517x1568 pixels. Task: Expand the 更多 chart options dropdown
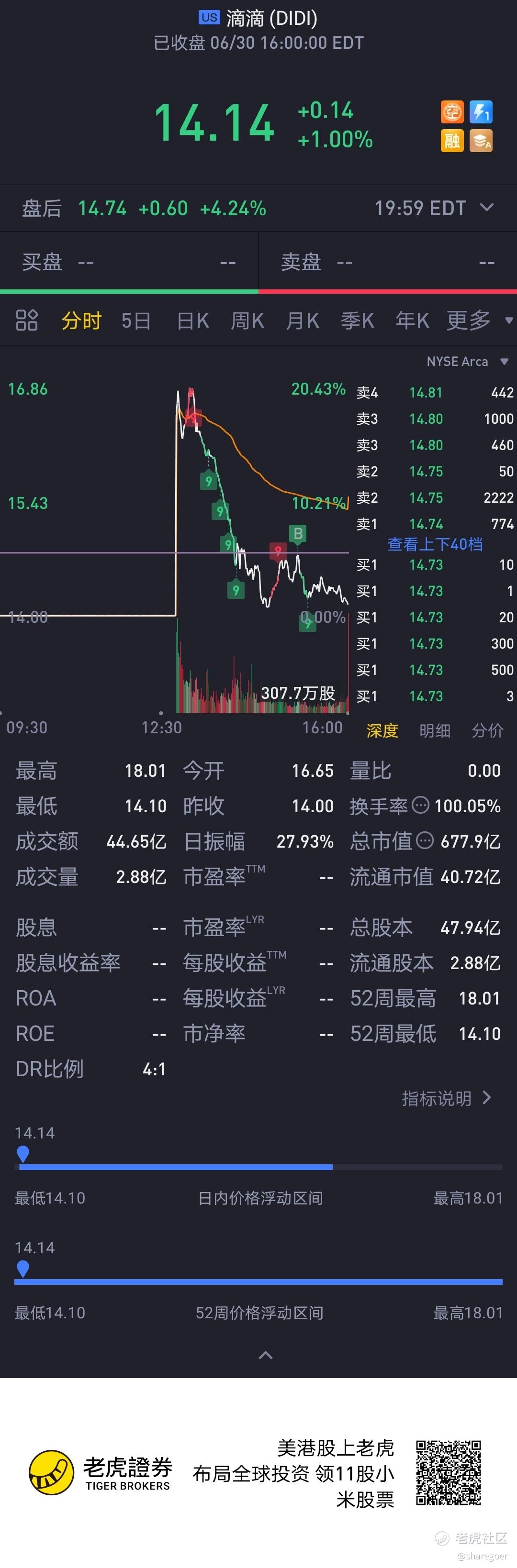(x=479, y=320)
